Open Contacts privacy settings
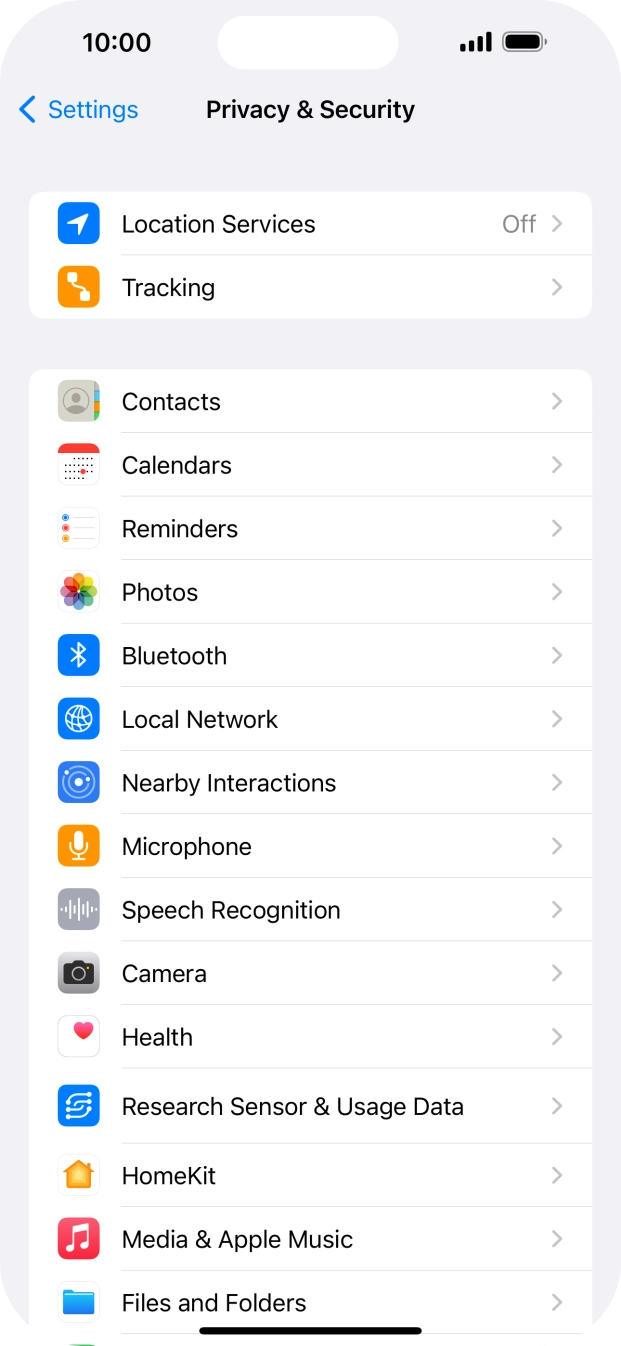 310,402
